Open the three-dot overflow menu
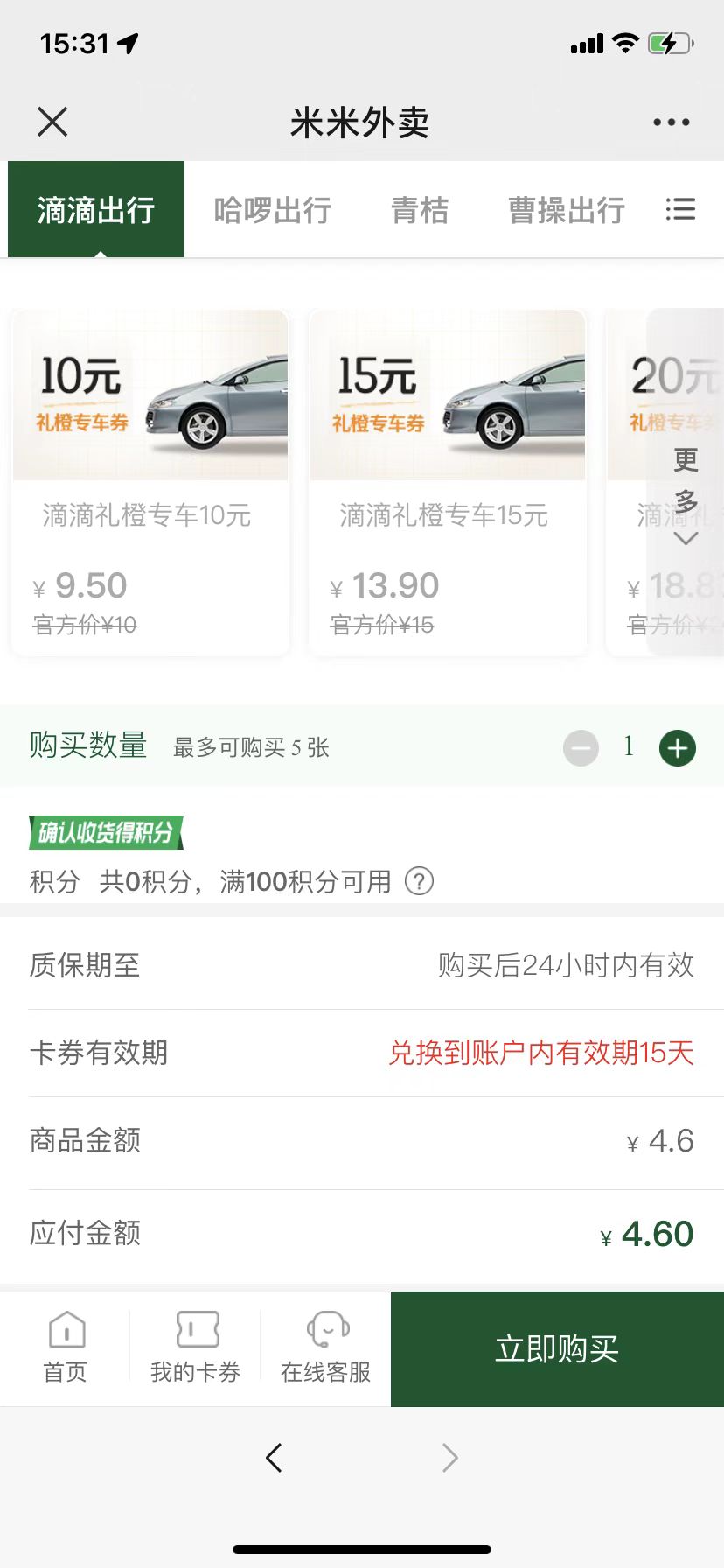The height and width of the screenshot is (1568, 724). tap(671, 122)
